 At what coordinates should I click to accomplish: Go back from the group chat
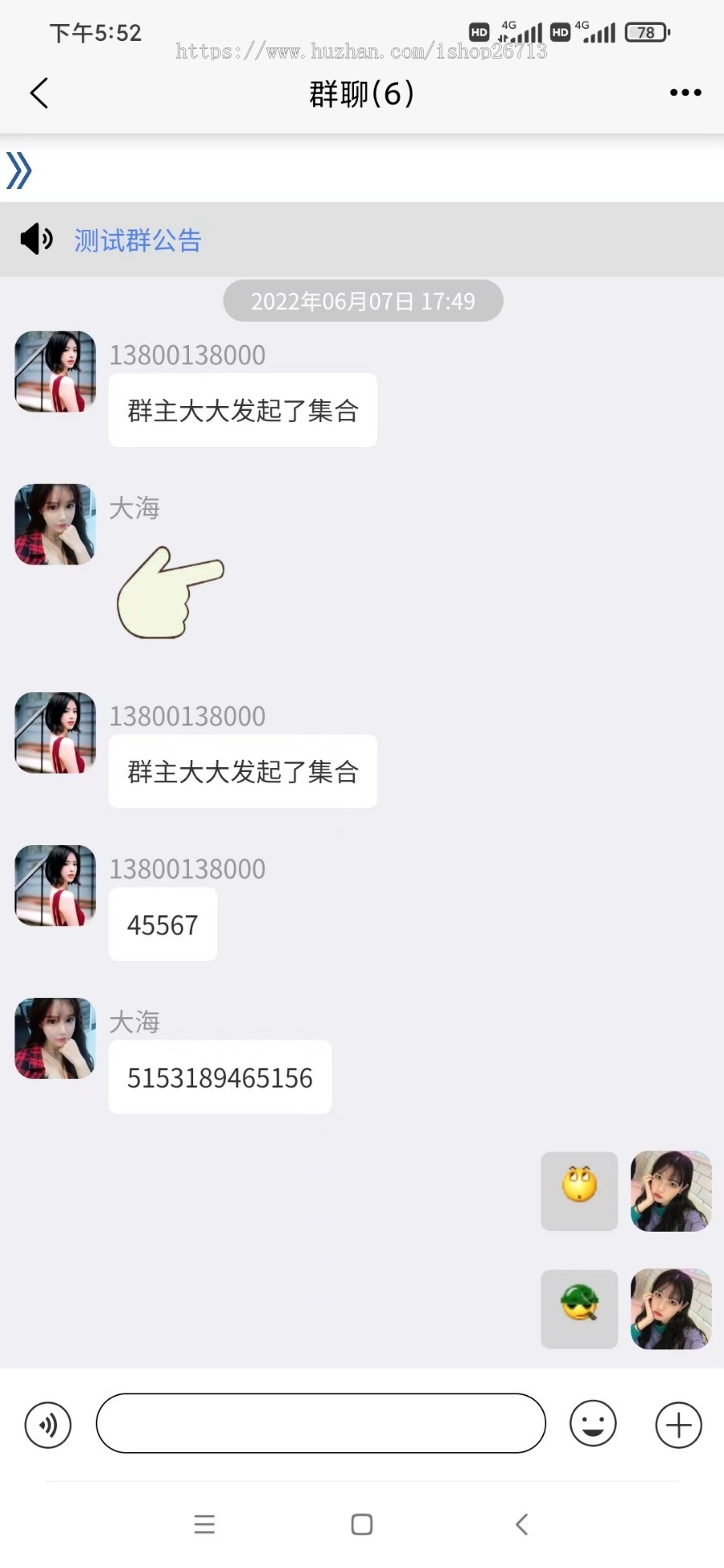39,93
